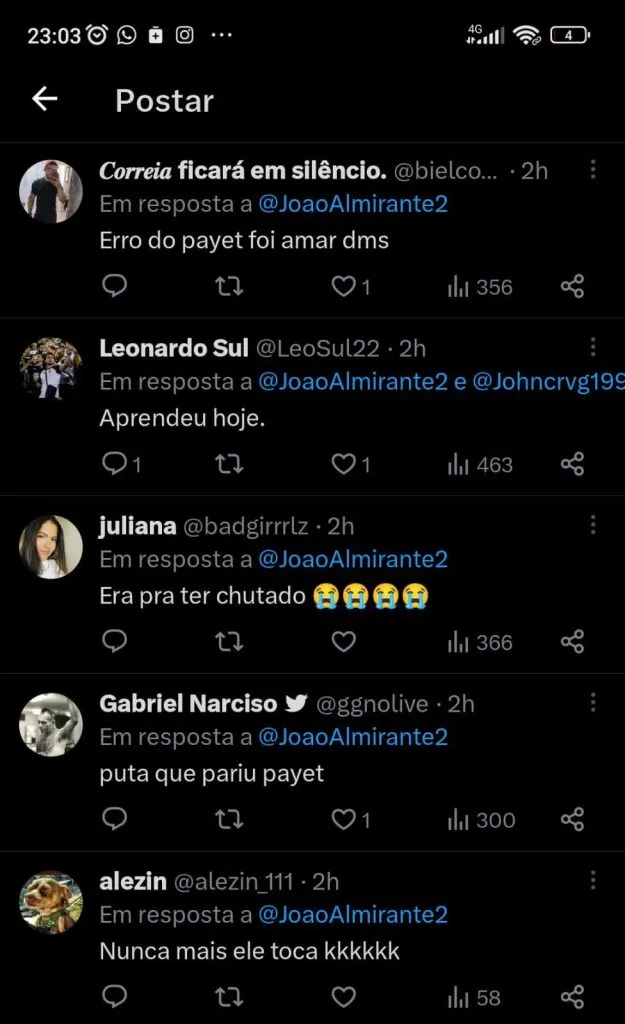Viewport: 625px width, 1024px height.
Task: Open juliana's profile picture
Action: (51, 547)
